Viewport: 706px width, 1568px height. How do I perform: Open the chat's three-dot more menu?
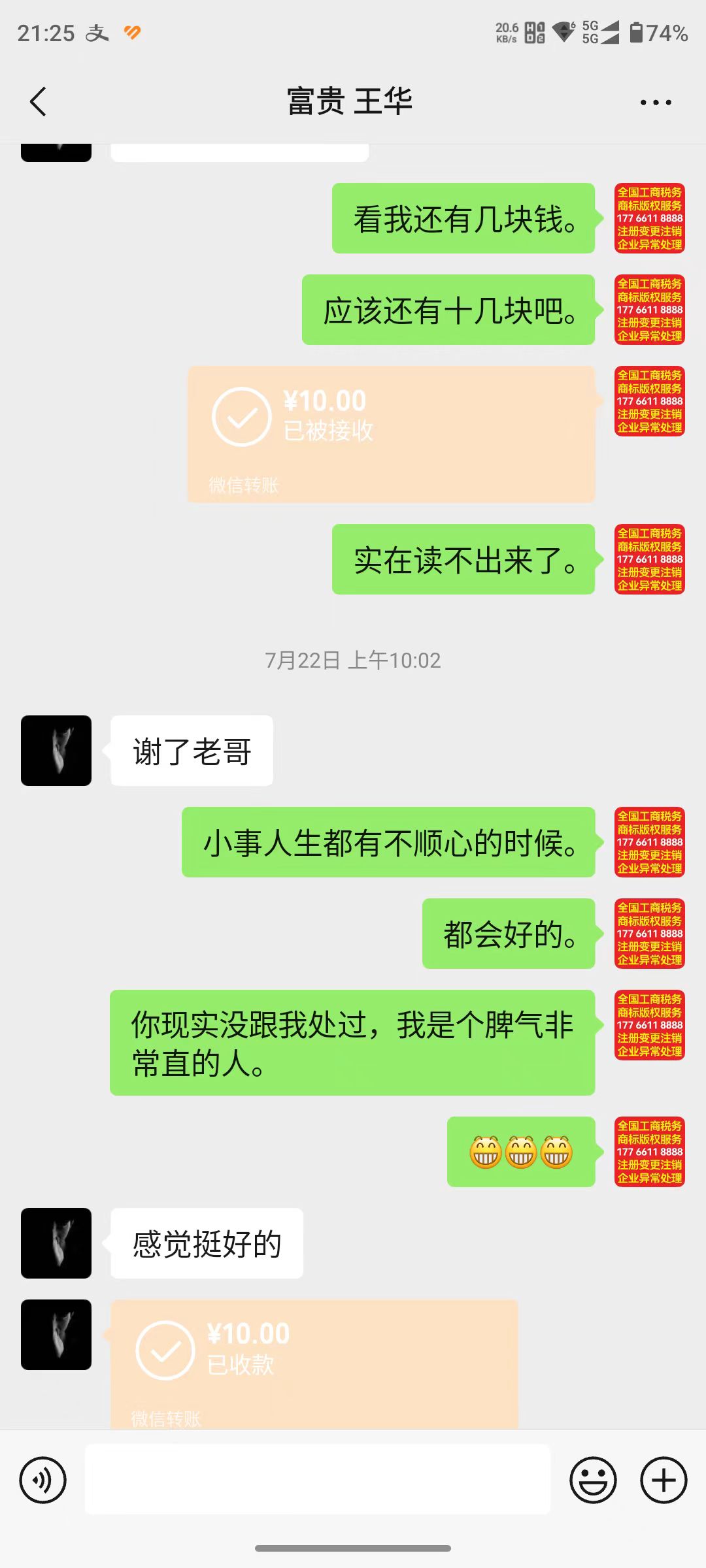coord(656,103)
